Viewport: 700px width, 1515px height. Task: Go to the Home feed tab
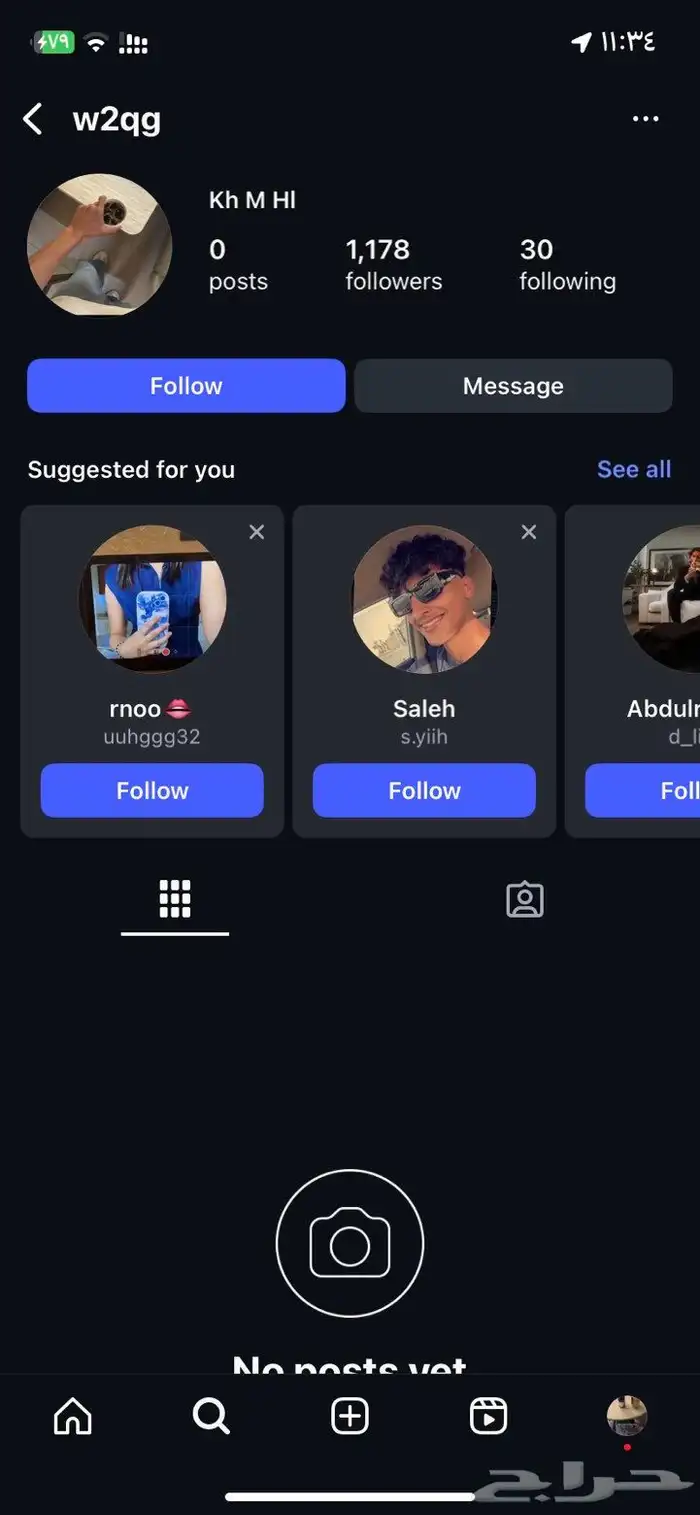(72, 1416)
